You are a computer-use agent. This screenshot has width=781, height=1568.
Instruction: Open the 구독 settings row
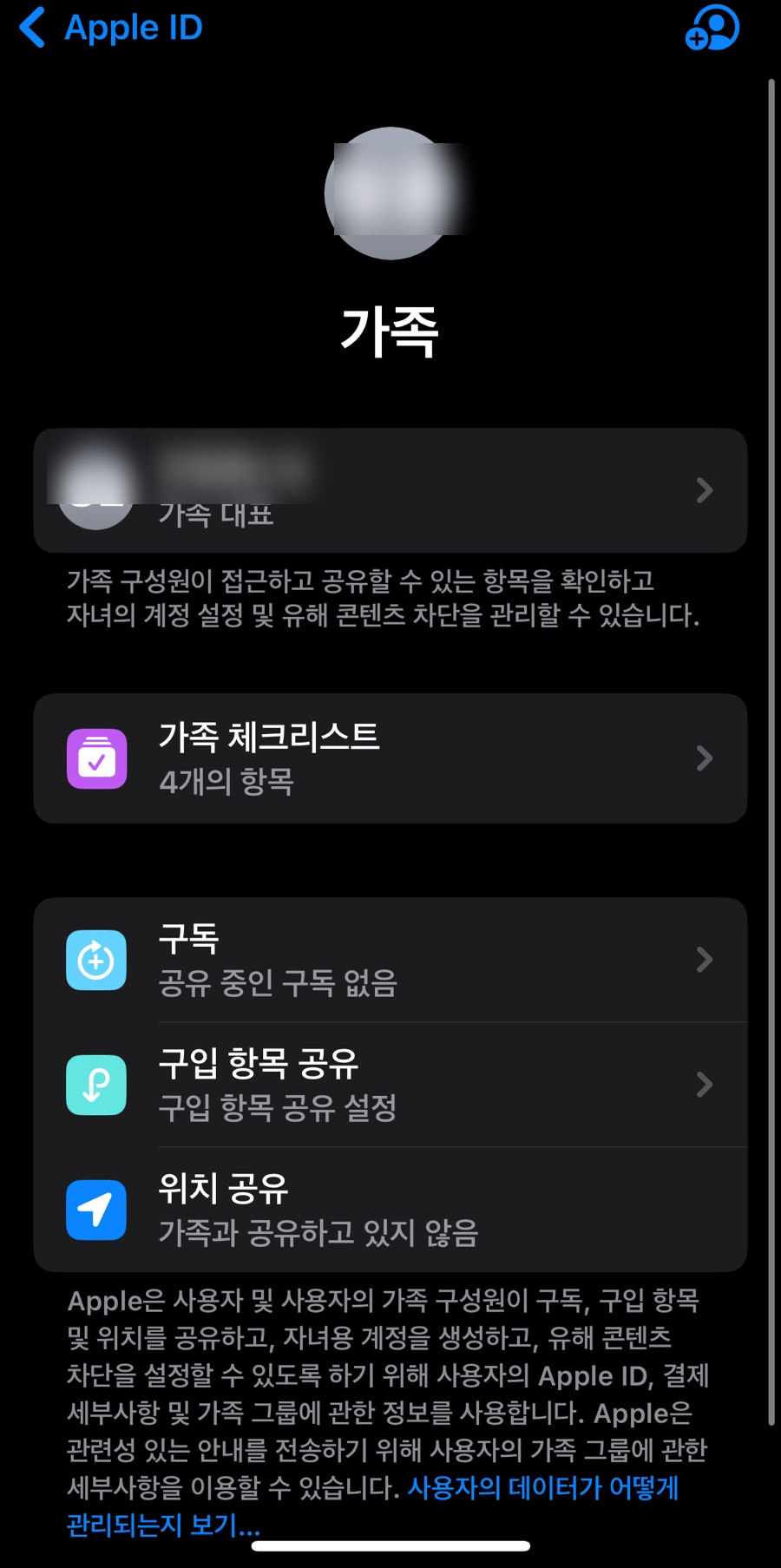tap(390, 960)
